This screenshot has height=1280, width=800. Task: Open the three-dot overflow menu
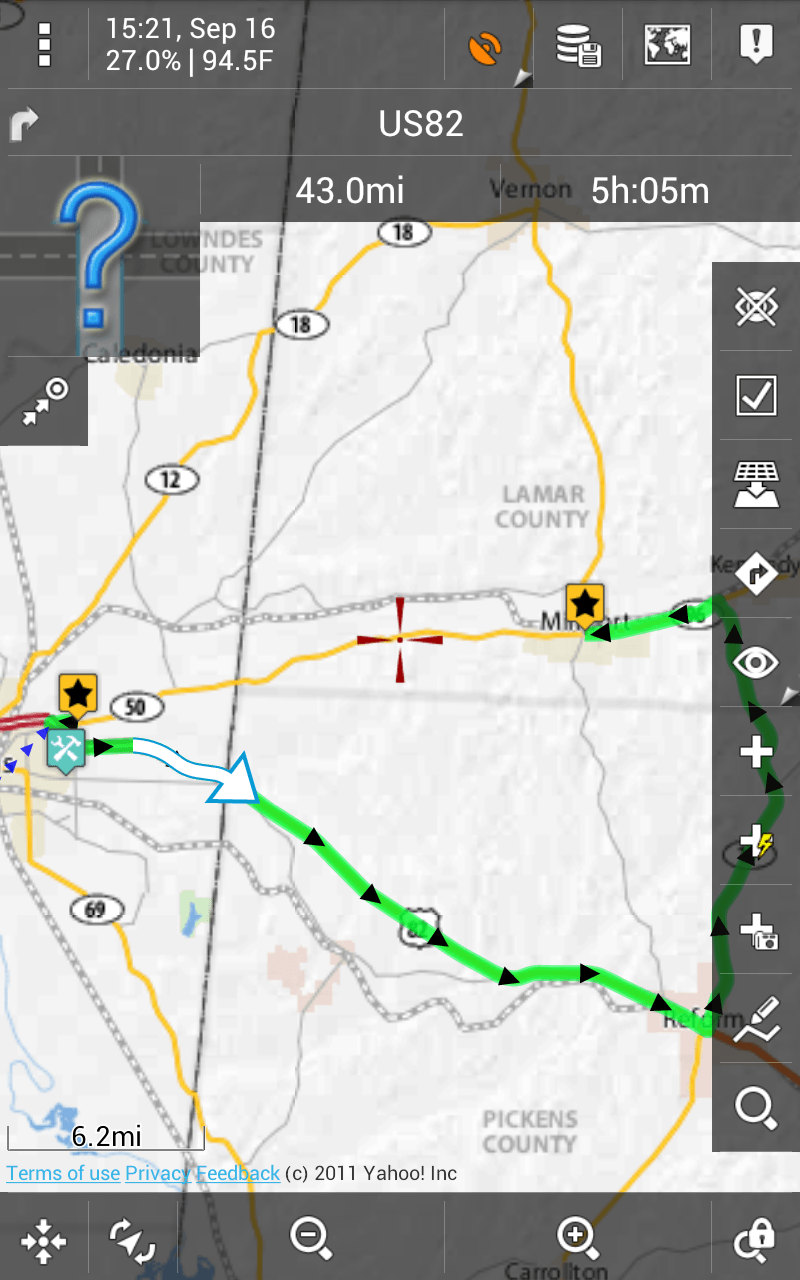coord(44,45)
